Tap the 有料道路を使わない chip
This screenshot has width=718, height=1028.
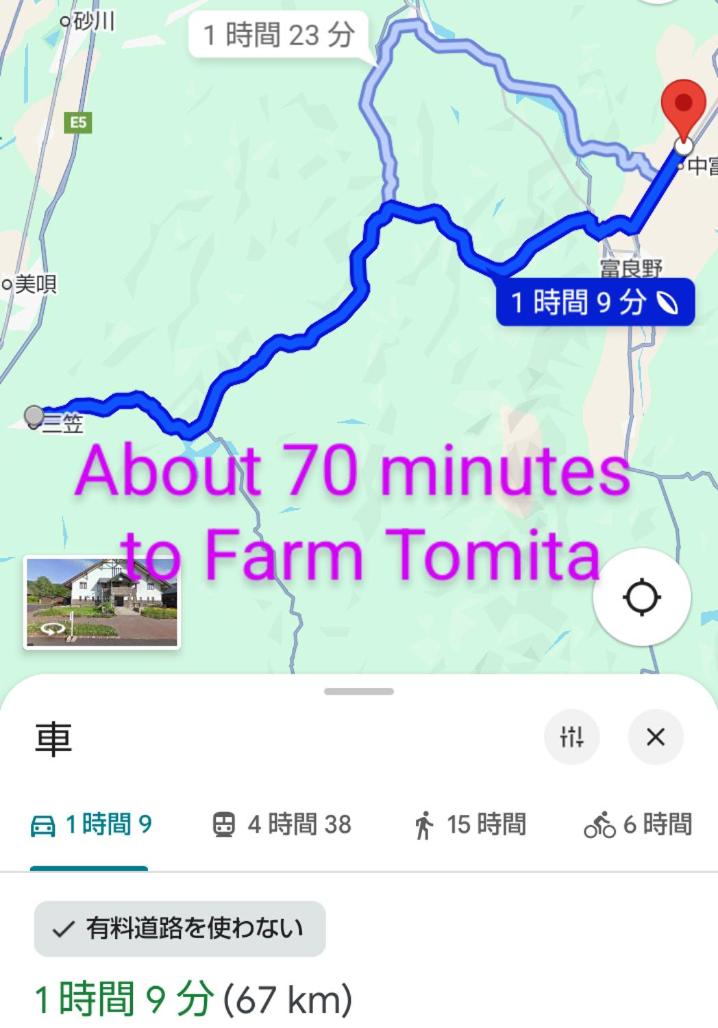coord(180,929)
